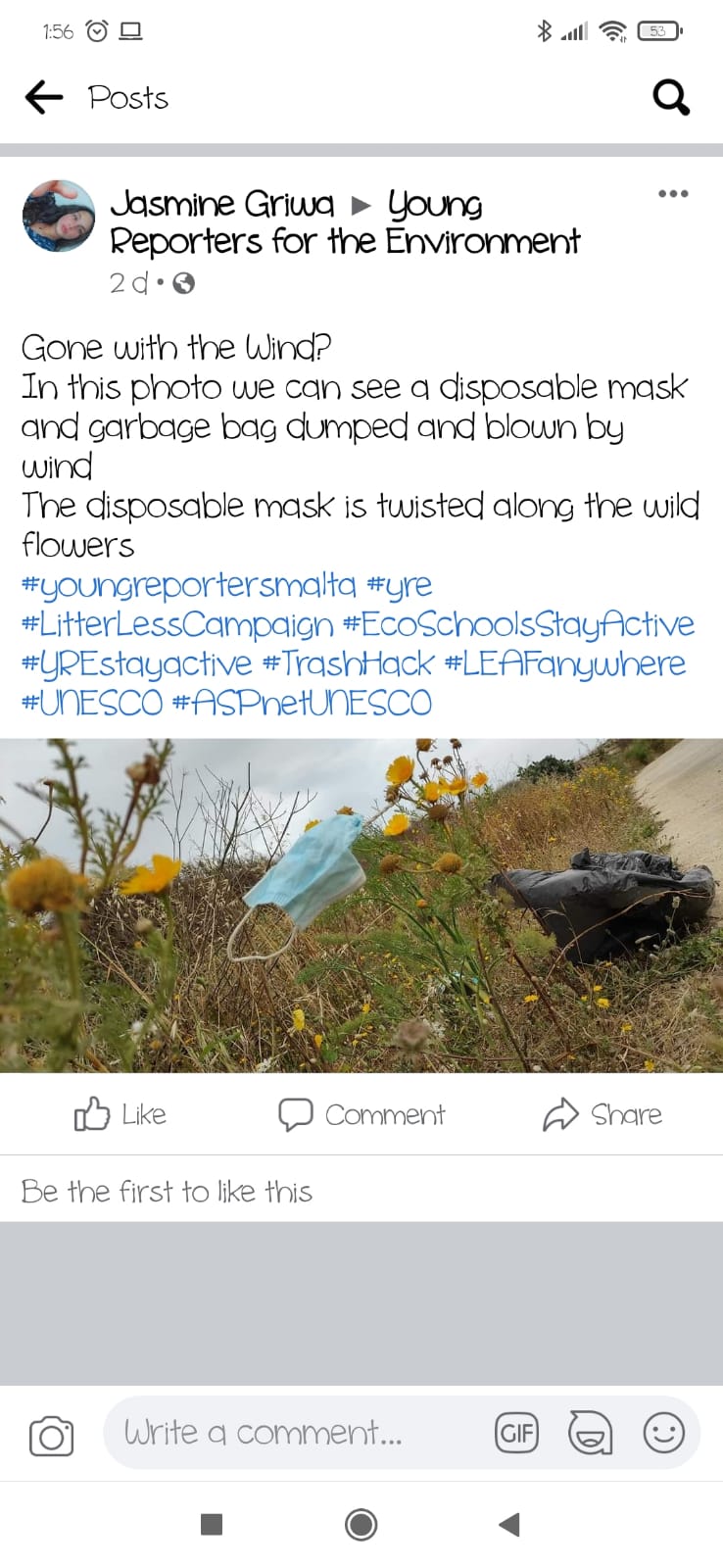Image resolution: width=723 pixels, height=1568 pixels.
Task: Open the #EcoSchoolsStayActive hashtag
Action: [x=518, y=624]
